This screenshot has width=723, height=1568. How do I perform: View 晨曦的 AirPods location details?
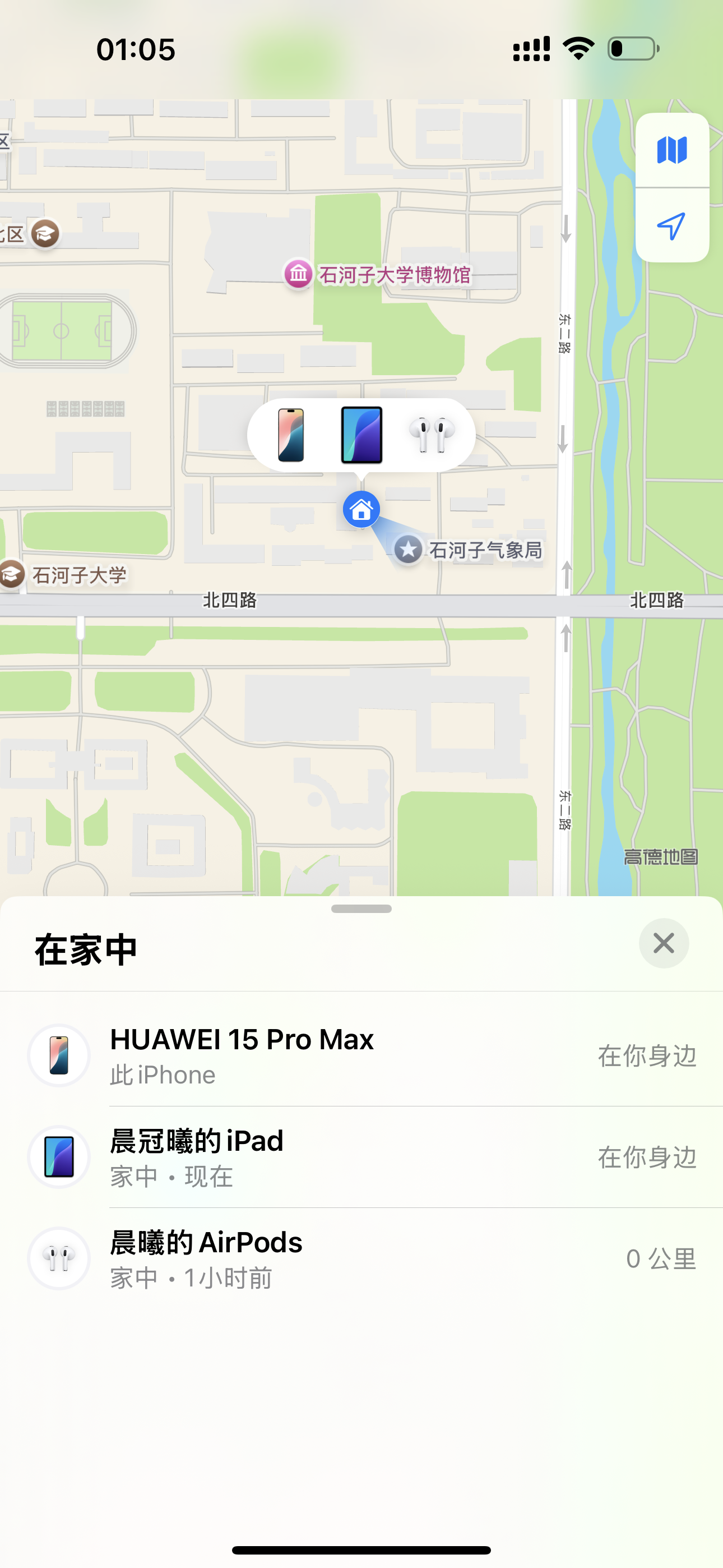coord(361,1258)
